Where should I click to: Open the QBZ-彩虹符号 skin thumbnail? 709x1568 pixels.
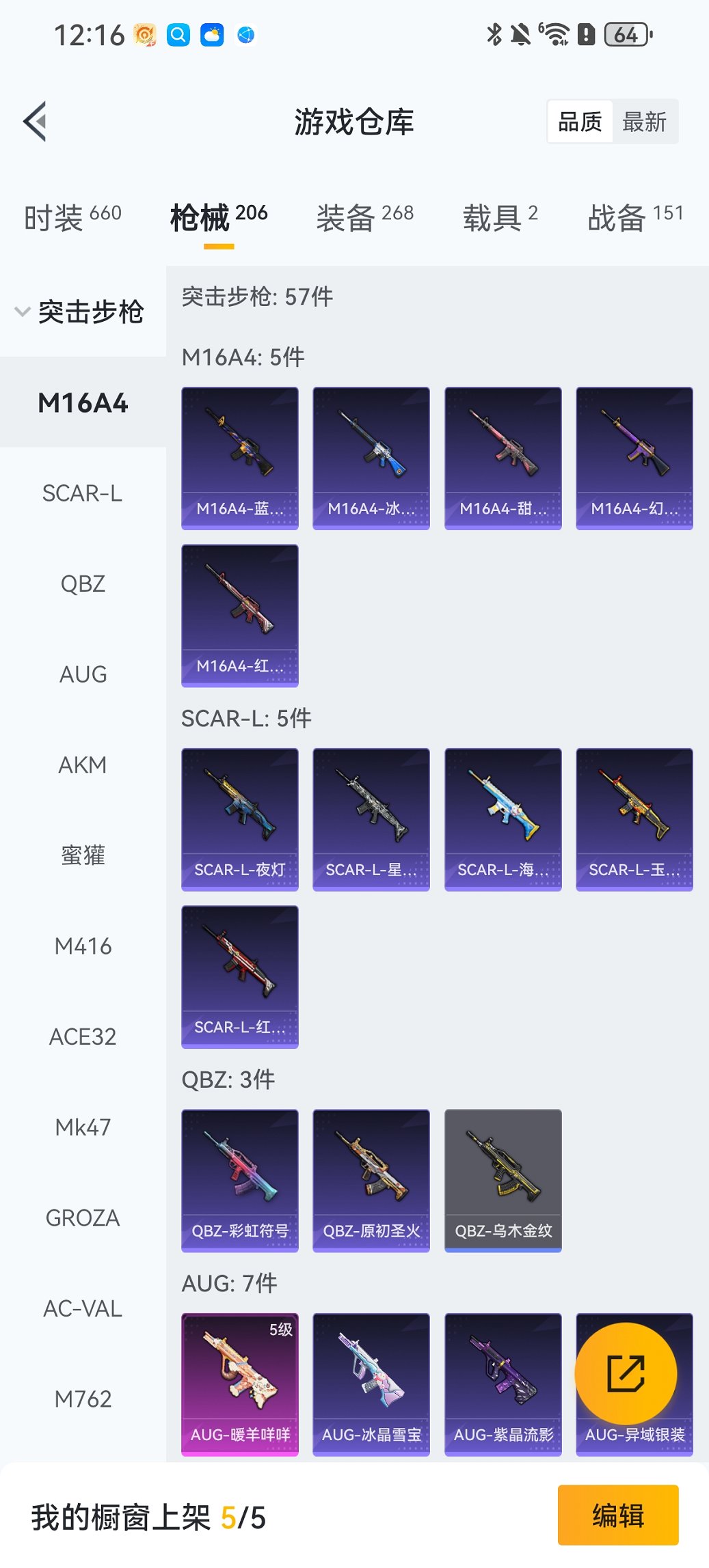(x=239, y=1181)
